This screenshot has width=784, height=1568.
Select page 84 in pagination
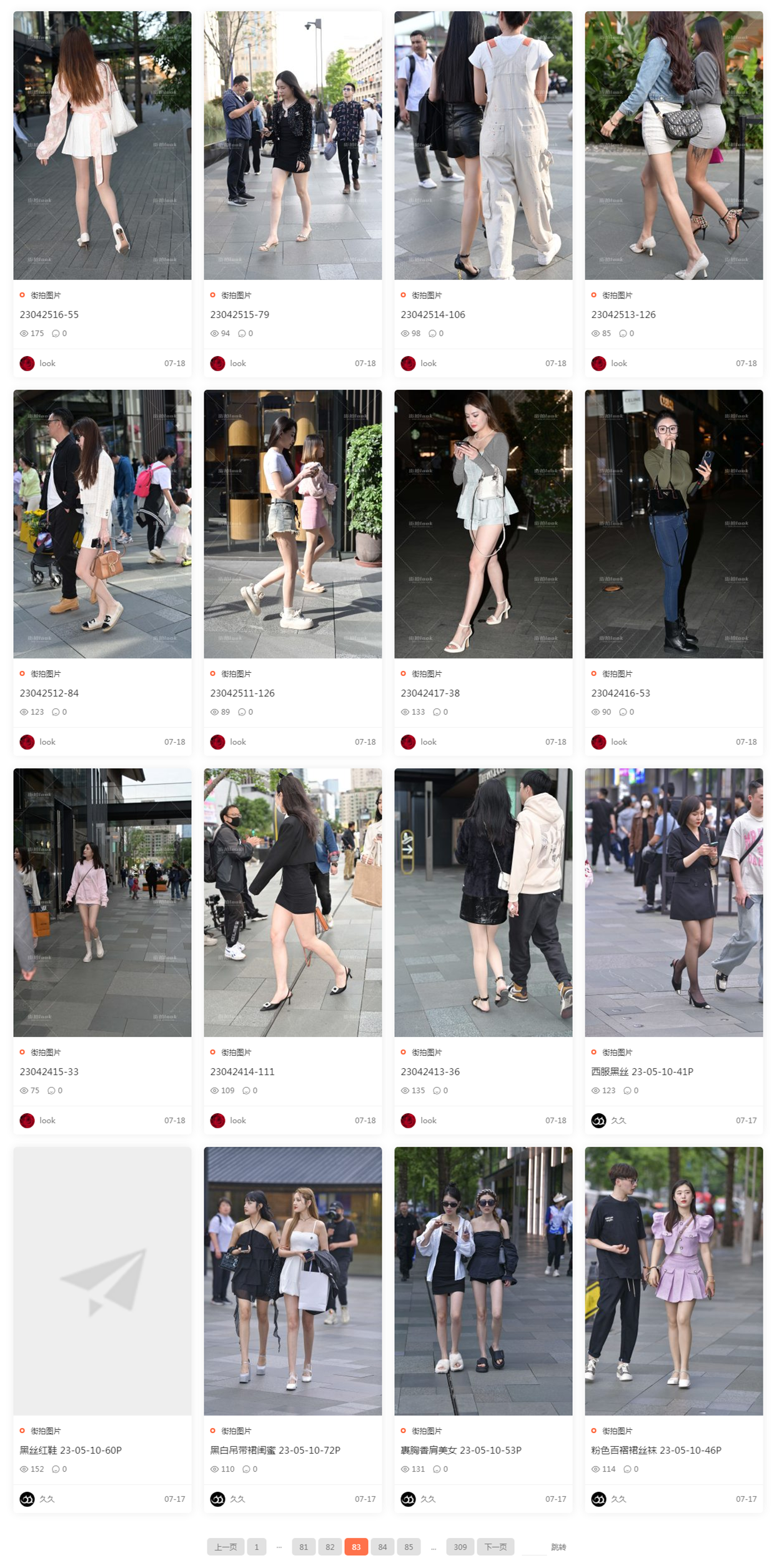pos(382,1547)
